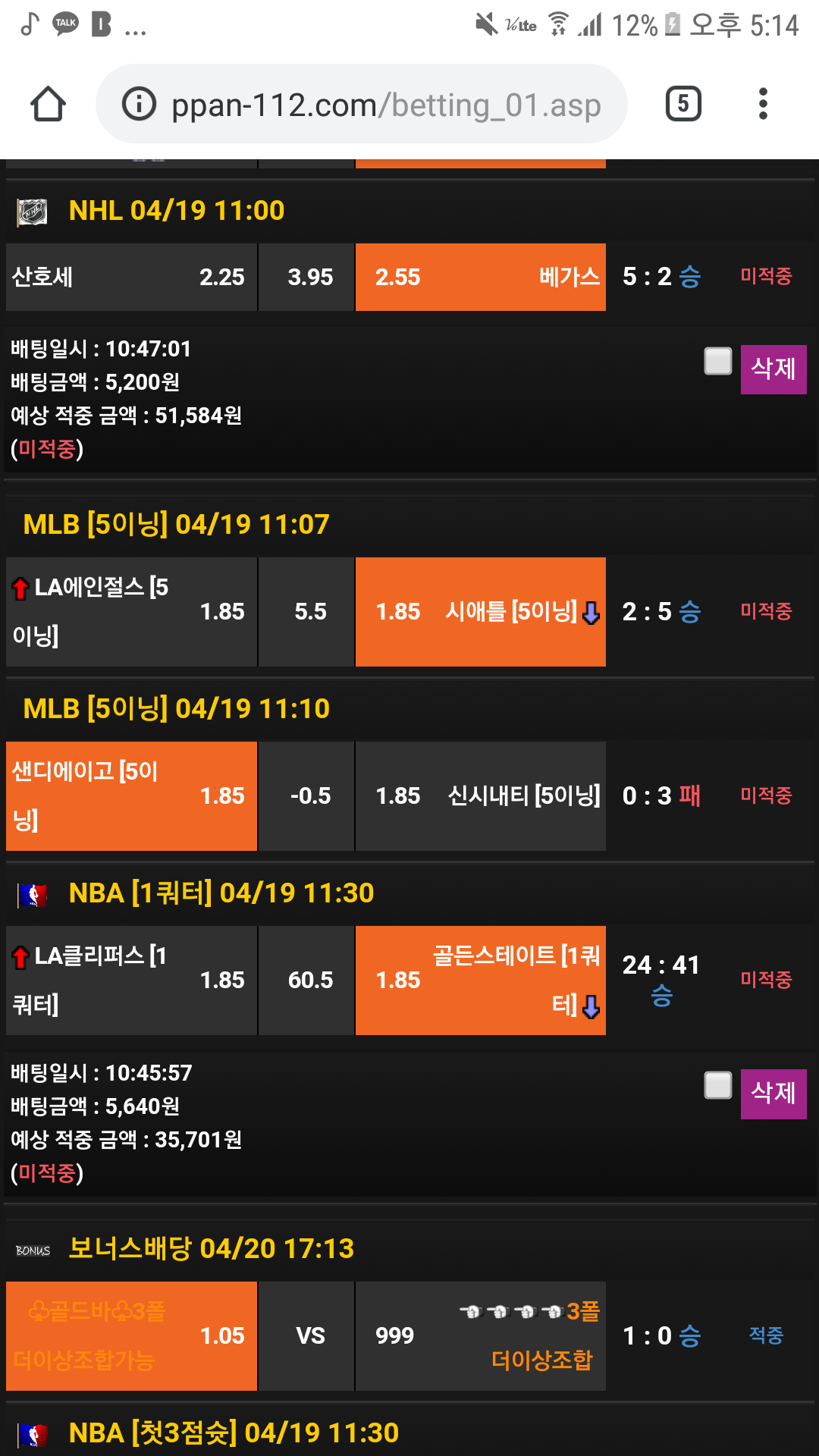View site info for this page
The height and width of the screenshot is (1456, 819).
click(x=140, y=104)
